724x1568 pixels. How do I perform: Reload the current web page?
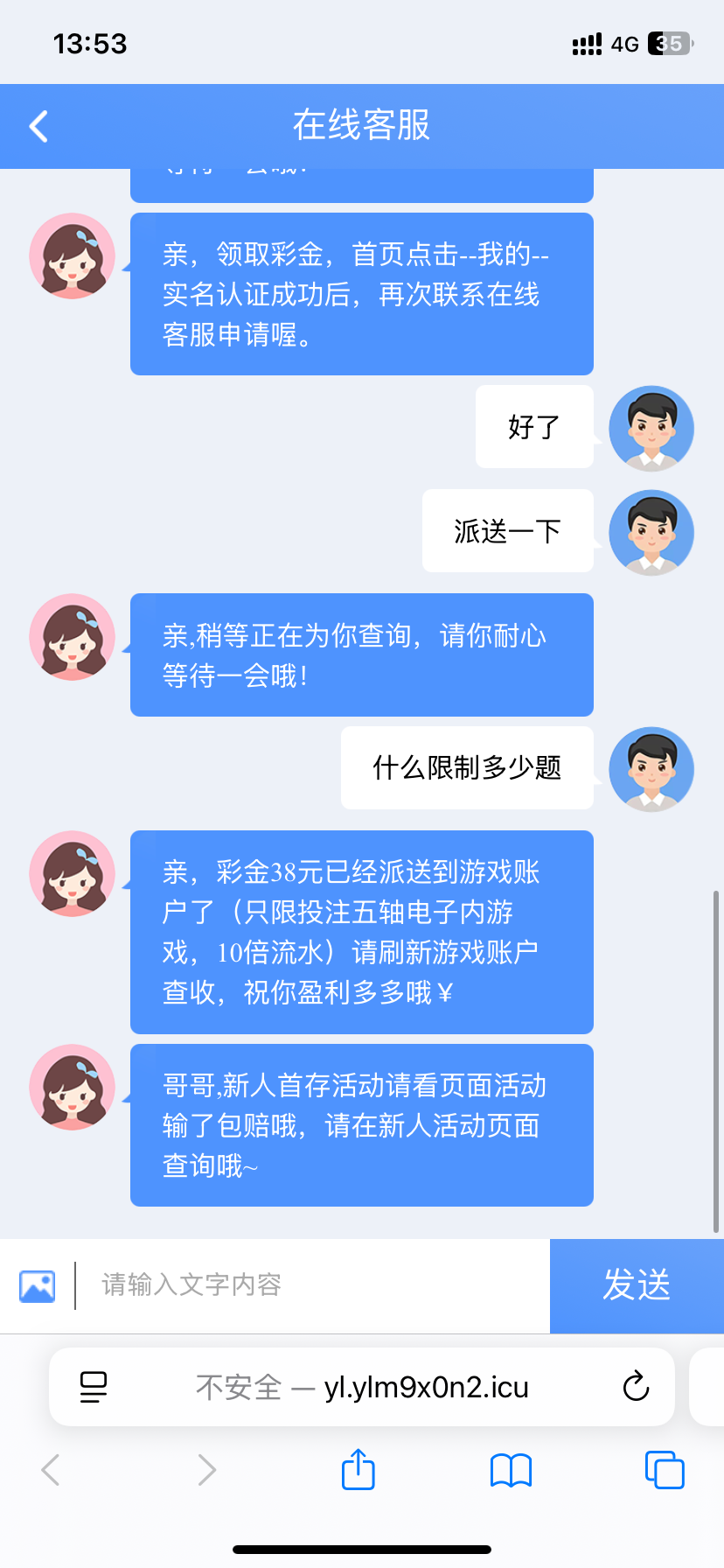click(636, 1387)
